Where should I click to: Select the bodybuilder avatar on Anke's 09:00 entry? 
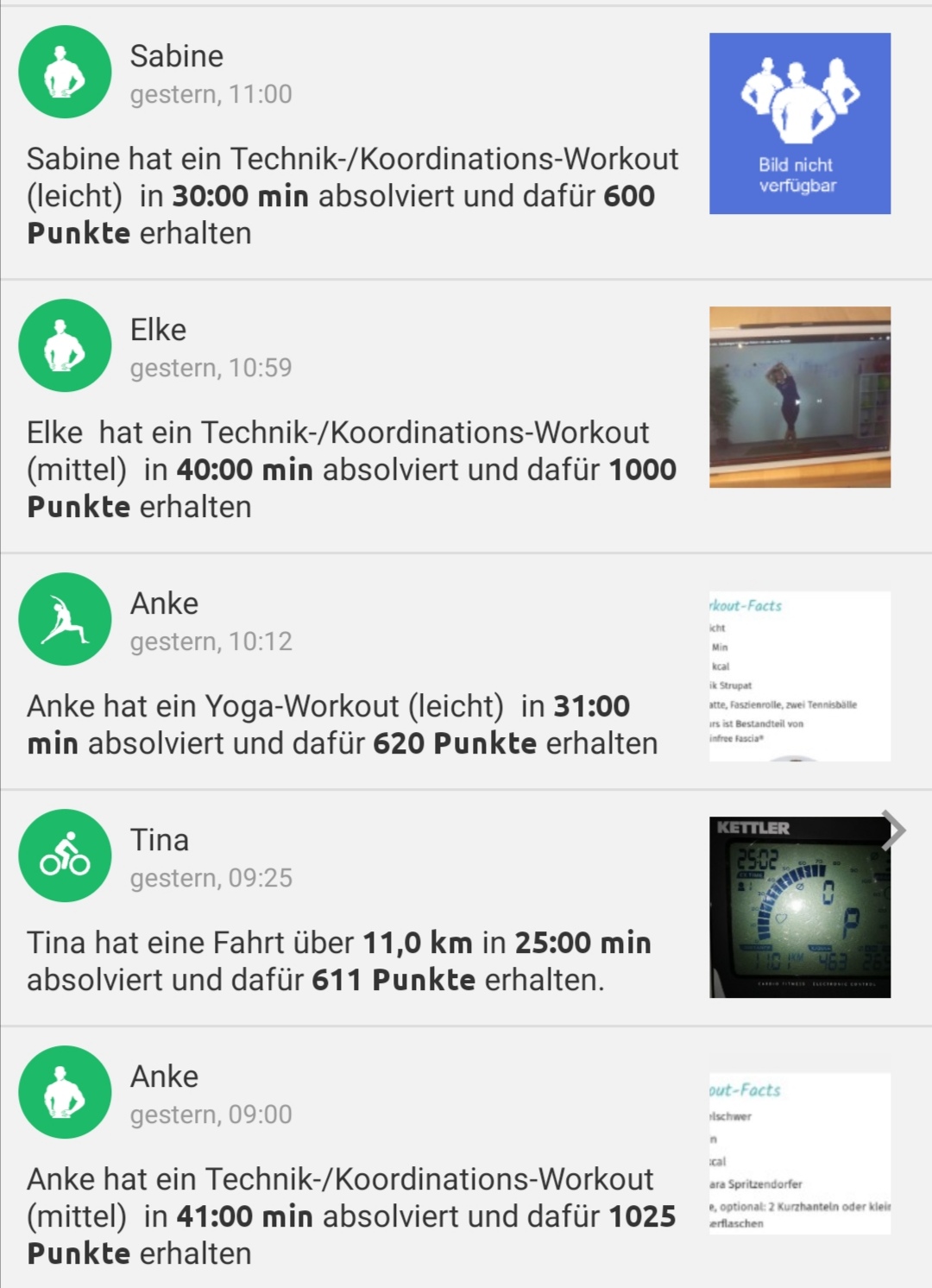[x=65, y=1092]
